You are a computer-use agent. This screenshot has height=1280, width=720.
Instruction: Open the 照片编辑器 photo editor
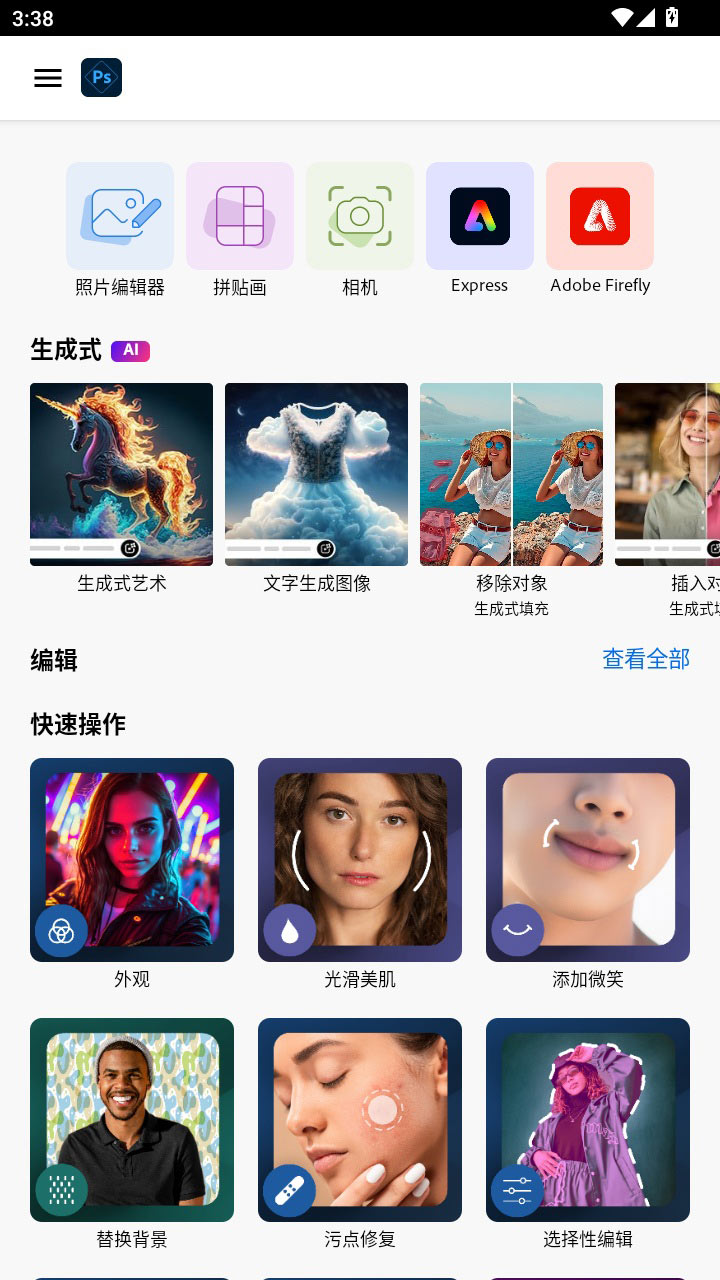pos(120,217)
